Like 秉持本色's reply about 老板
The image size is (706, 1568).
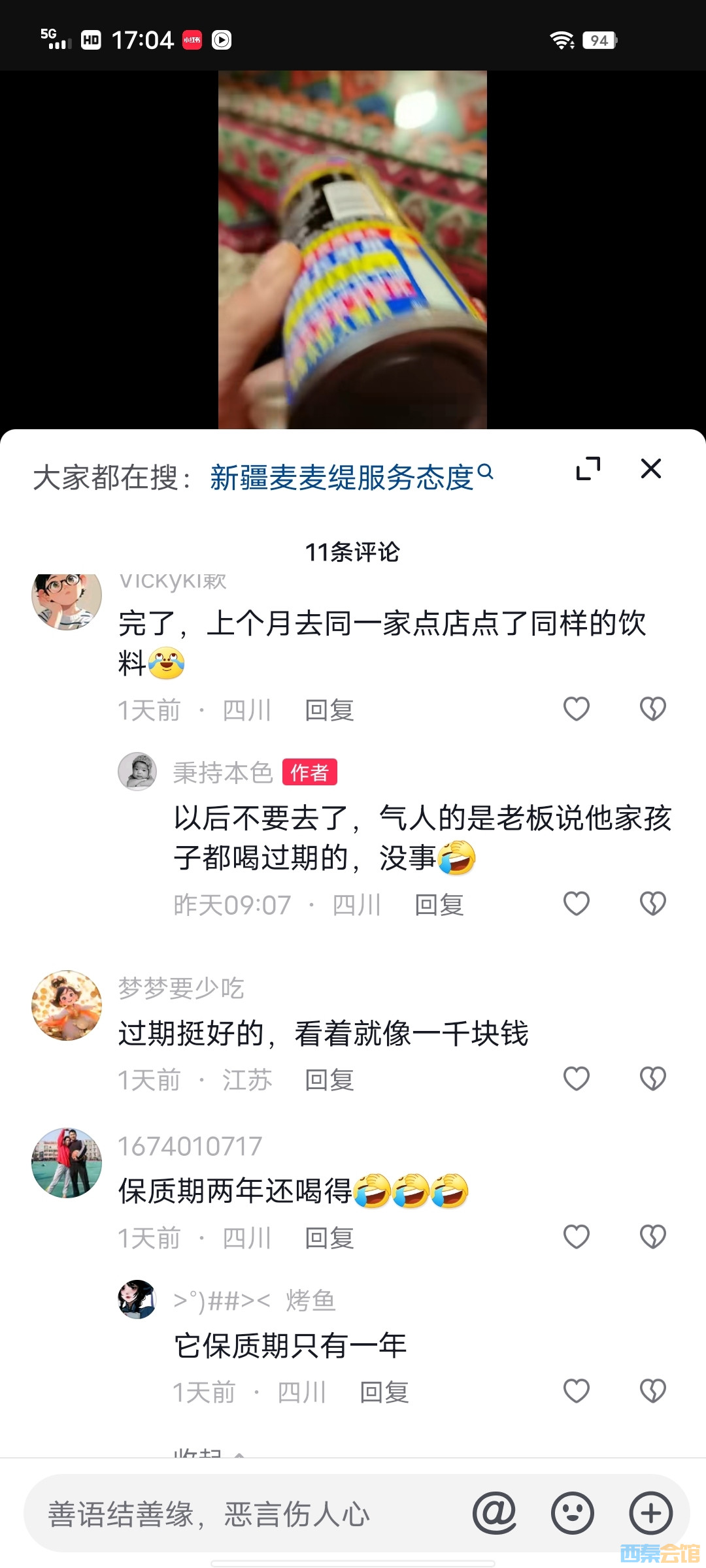tap(576, 904)
